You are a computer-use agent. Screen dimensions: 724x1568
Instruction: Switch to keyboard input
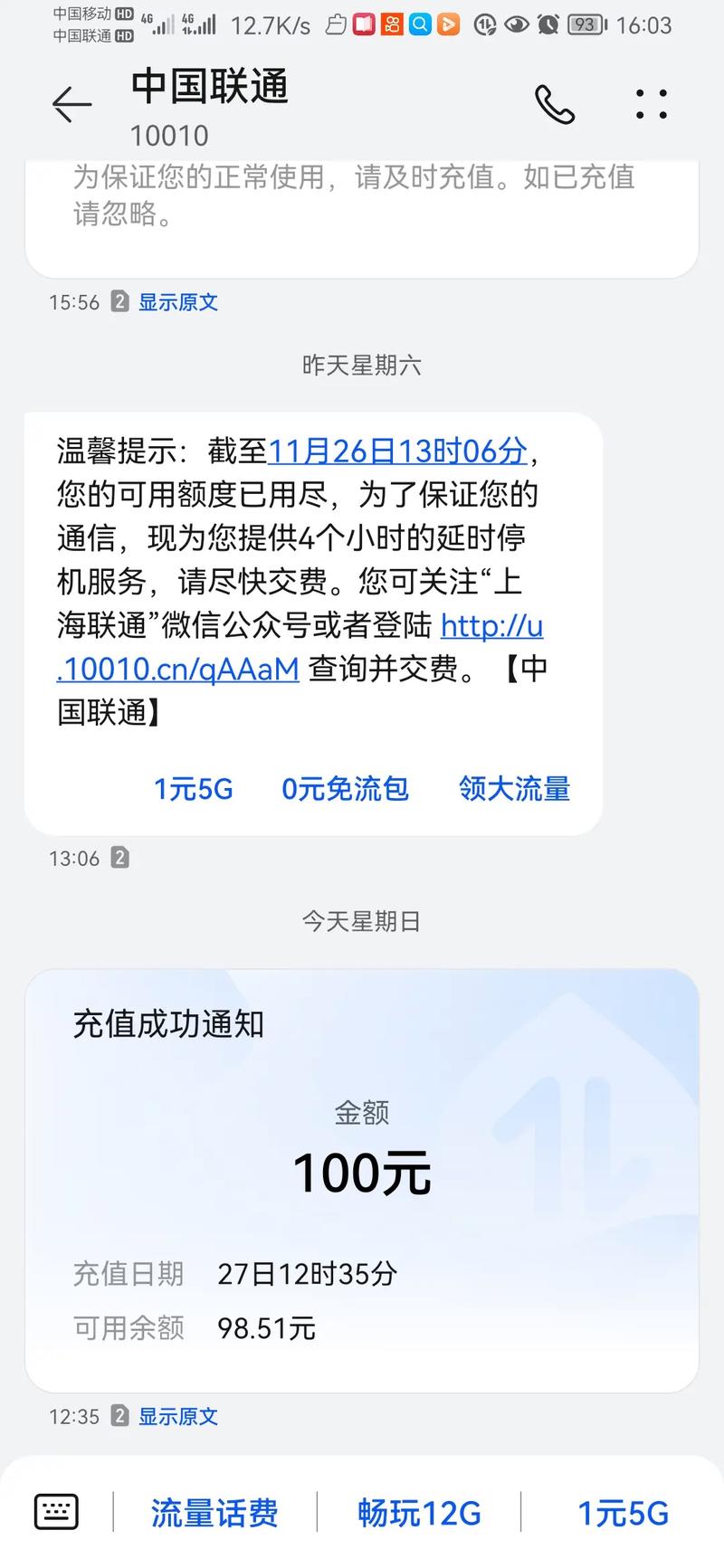(56, 1511)
